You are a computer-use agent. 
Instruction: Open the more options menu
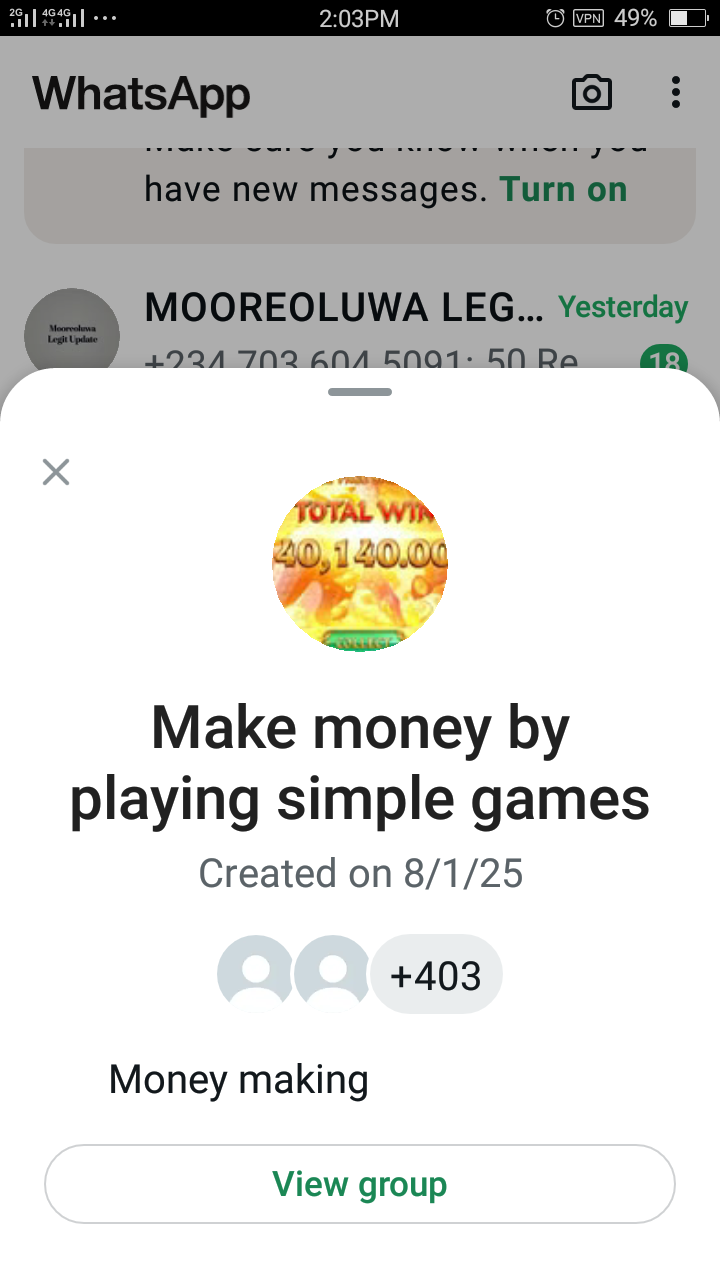coord(676,93)
